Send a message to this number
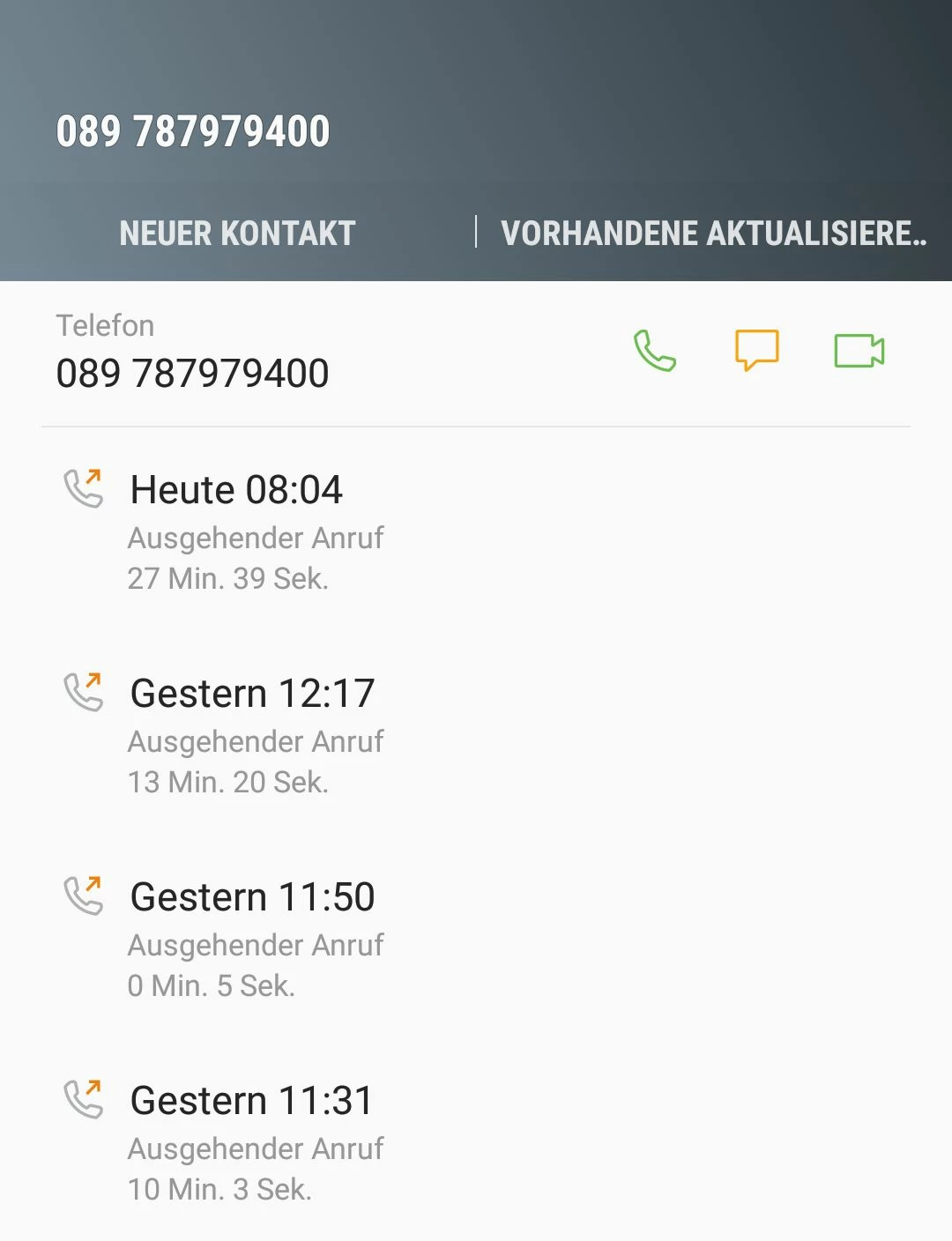This screenshot has width=952, height=1241. point(757,350)
